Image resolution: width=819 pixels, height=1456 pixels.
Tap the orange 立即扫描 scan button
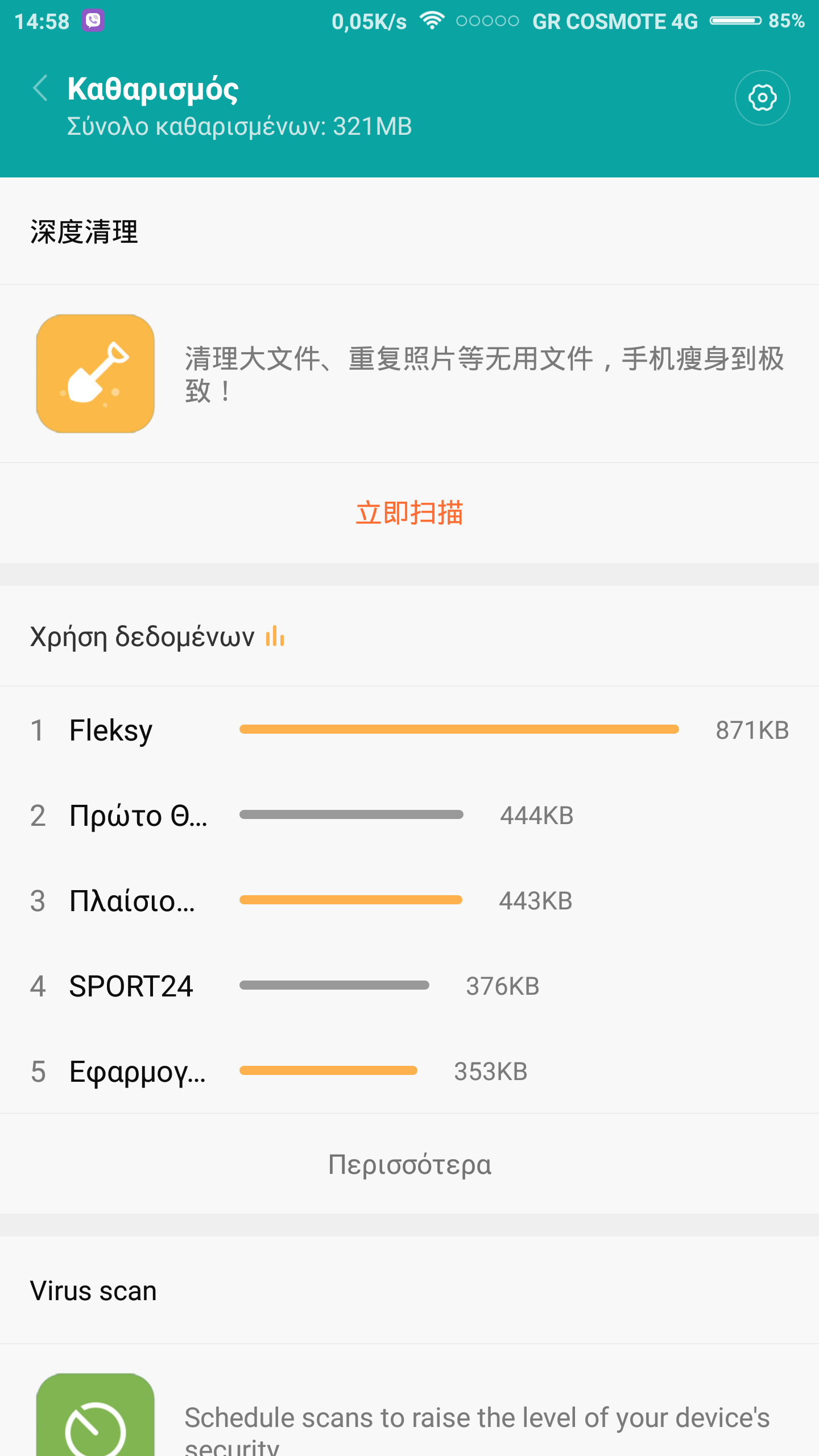pyautogui.click(x=409, y=513)
